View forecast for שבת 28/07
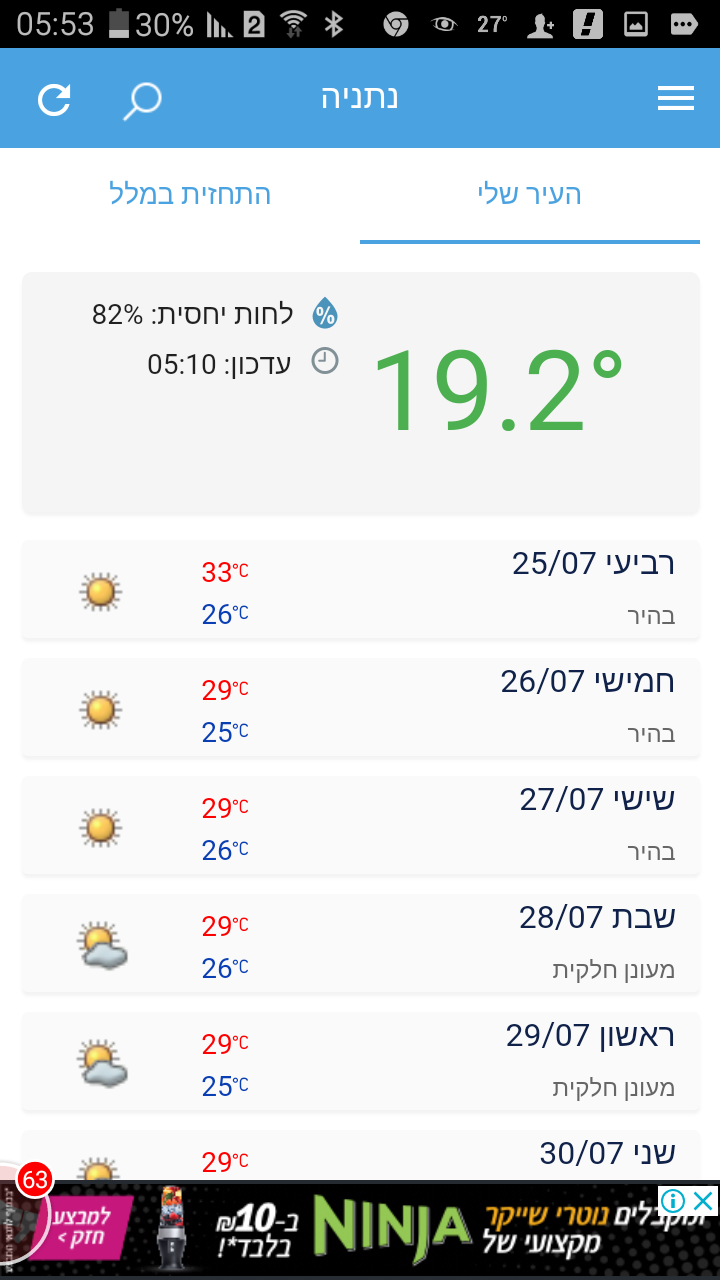Screen dimensions: 720x1280 point(360,944)
